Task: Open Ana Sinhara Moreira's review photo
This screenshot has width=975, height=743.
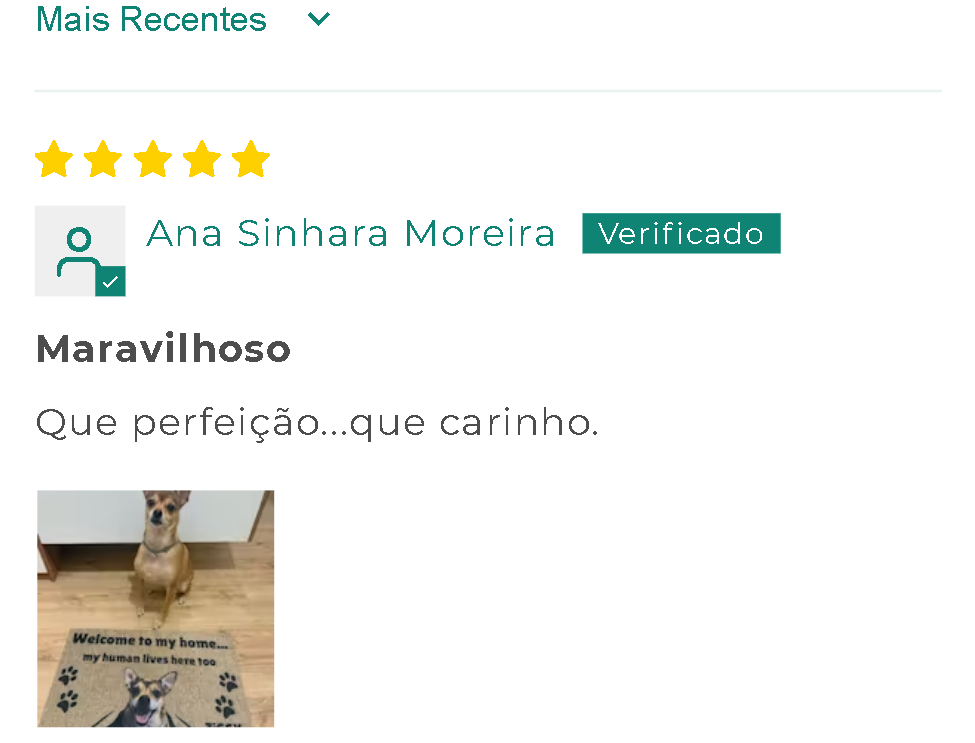Action: (156, 608)
